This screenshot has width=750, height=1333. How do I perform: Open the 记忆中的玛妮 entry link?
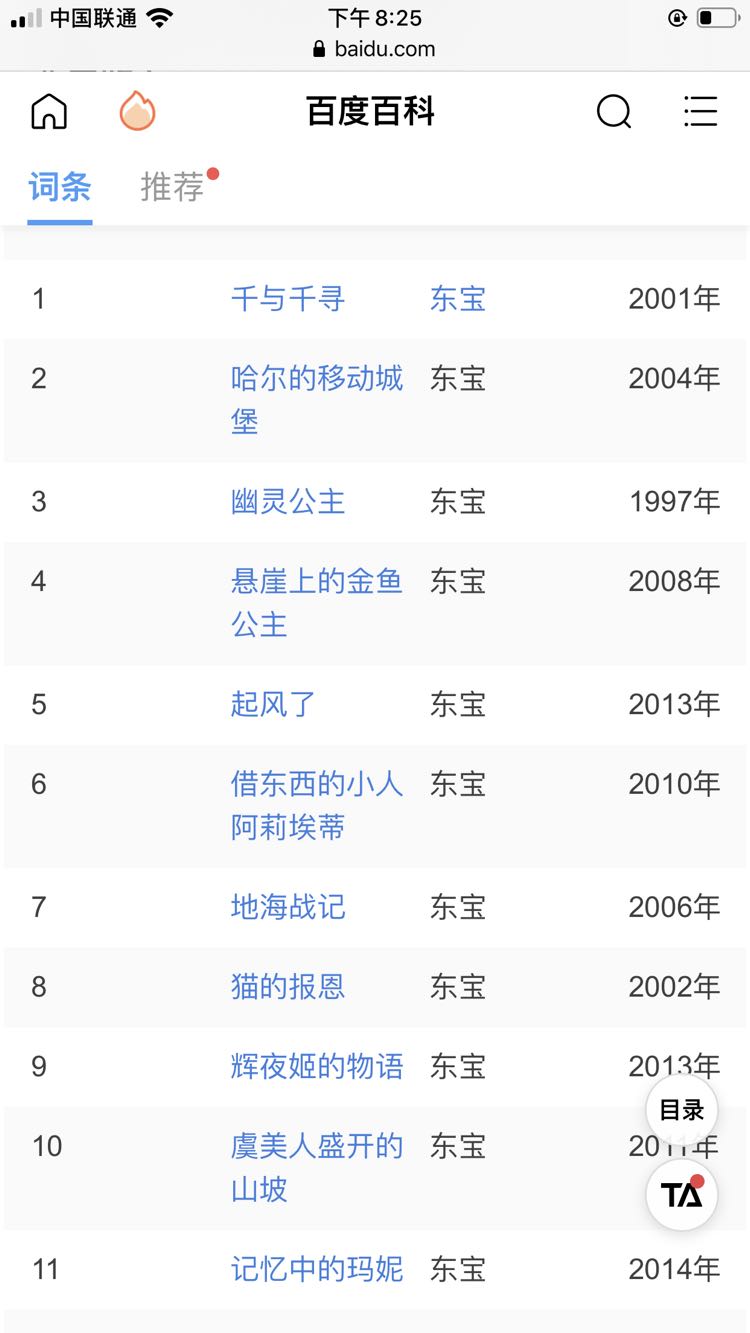pyautogui.click(x=317, y=1269)
